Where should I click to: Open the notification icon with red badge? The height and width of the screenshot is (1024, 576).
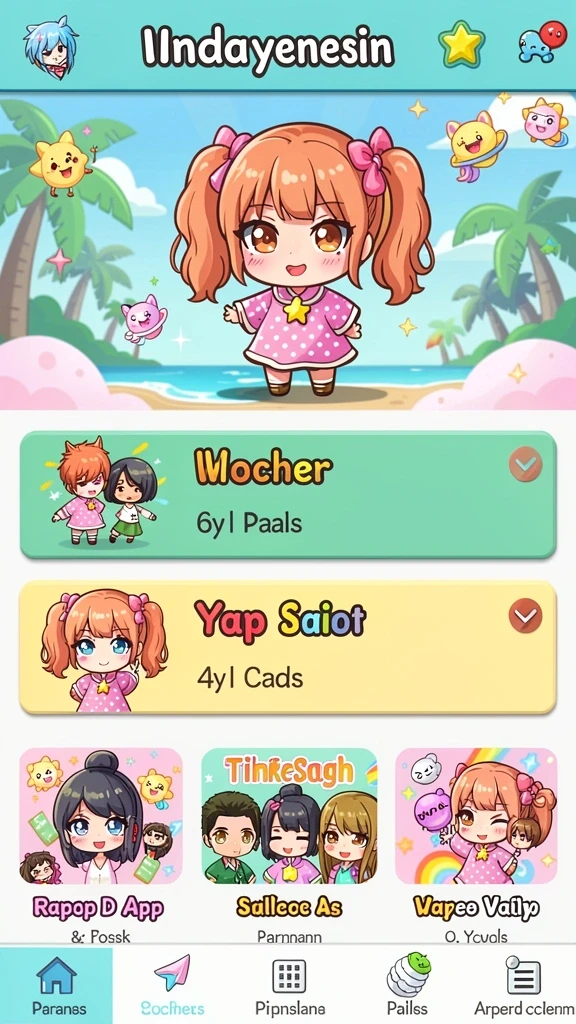(542, 42)
